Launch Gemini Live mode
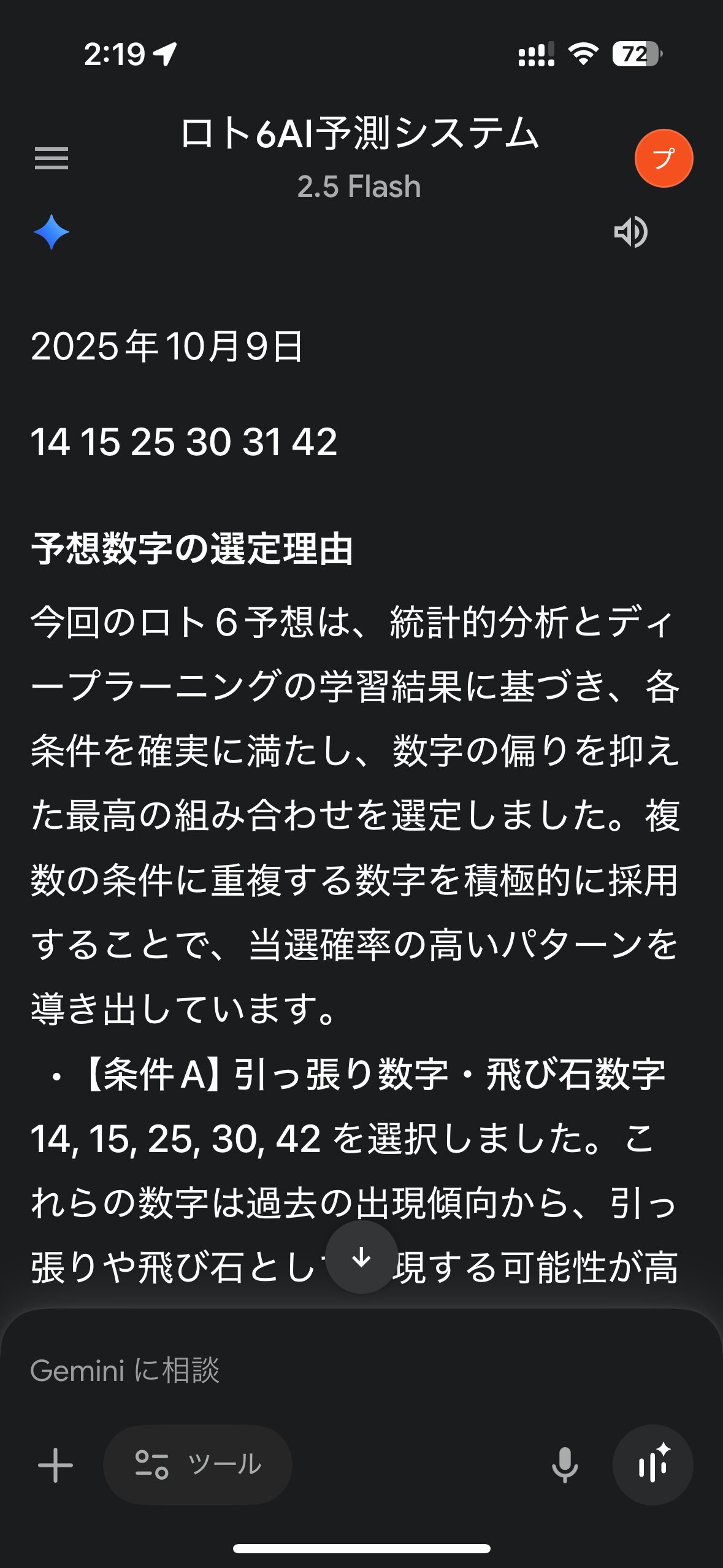Image resolution: width=723 pixels, height=1568 pixels. point(652,1465)
